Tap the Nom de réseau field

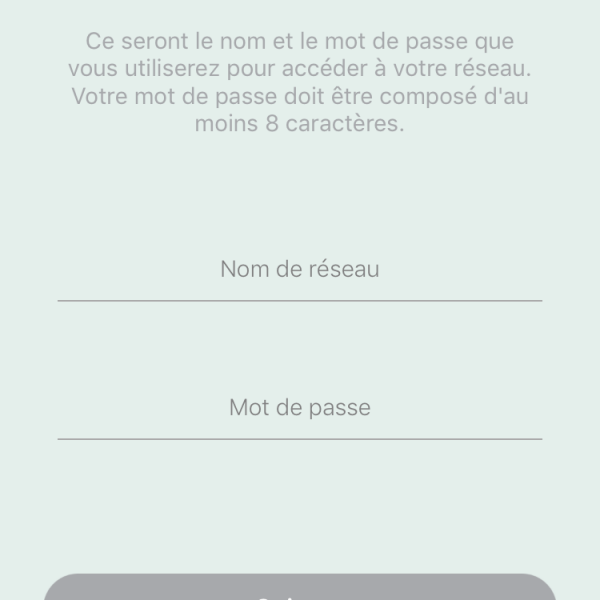pyautogui.click(x=300, y=270)
